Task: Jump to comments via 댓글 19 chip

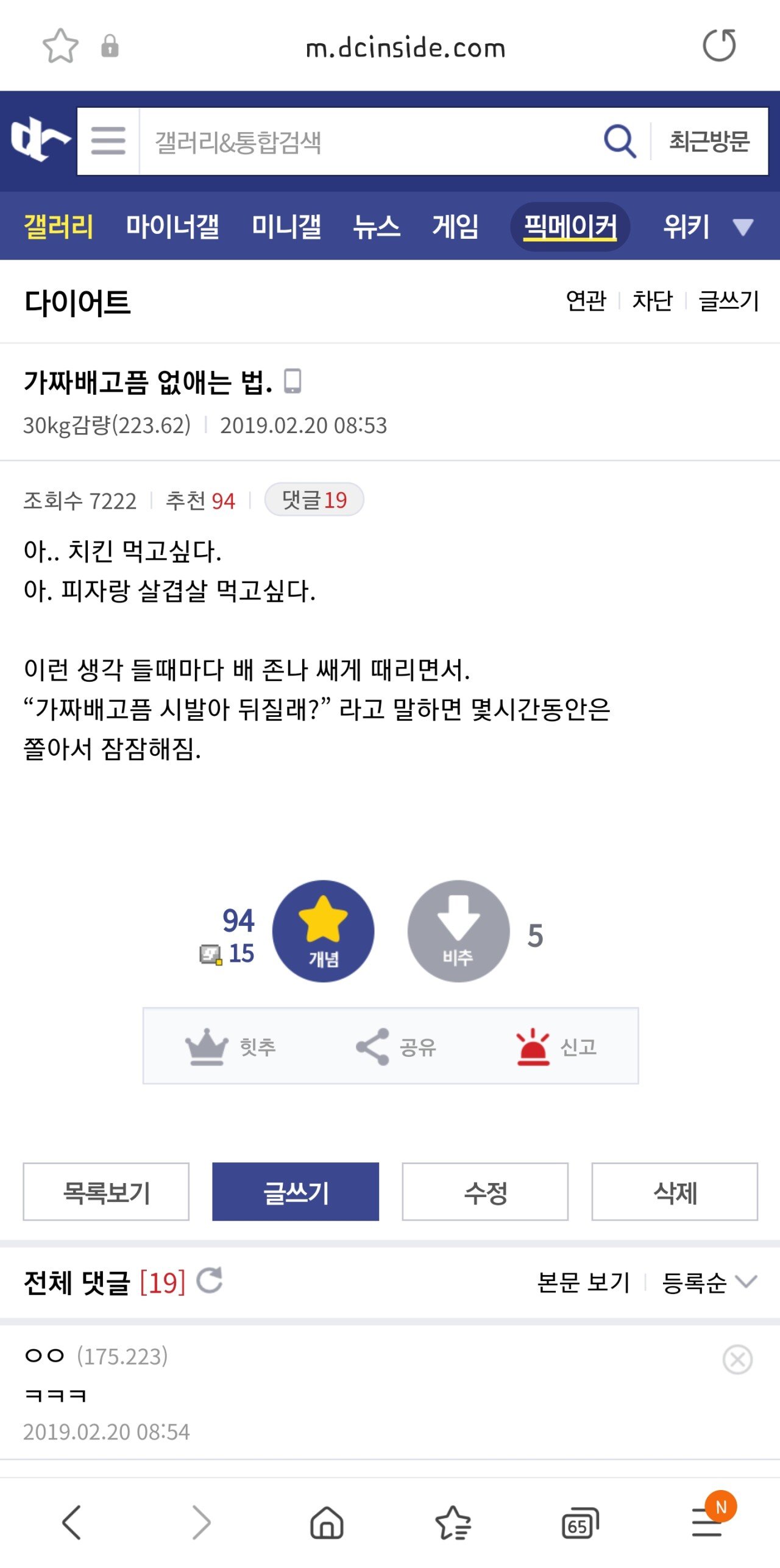Action: pyautogui.click(x=314, y=500)
